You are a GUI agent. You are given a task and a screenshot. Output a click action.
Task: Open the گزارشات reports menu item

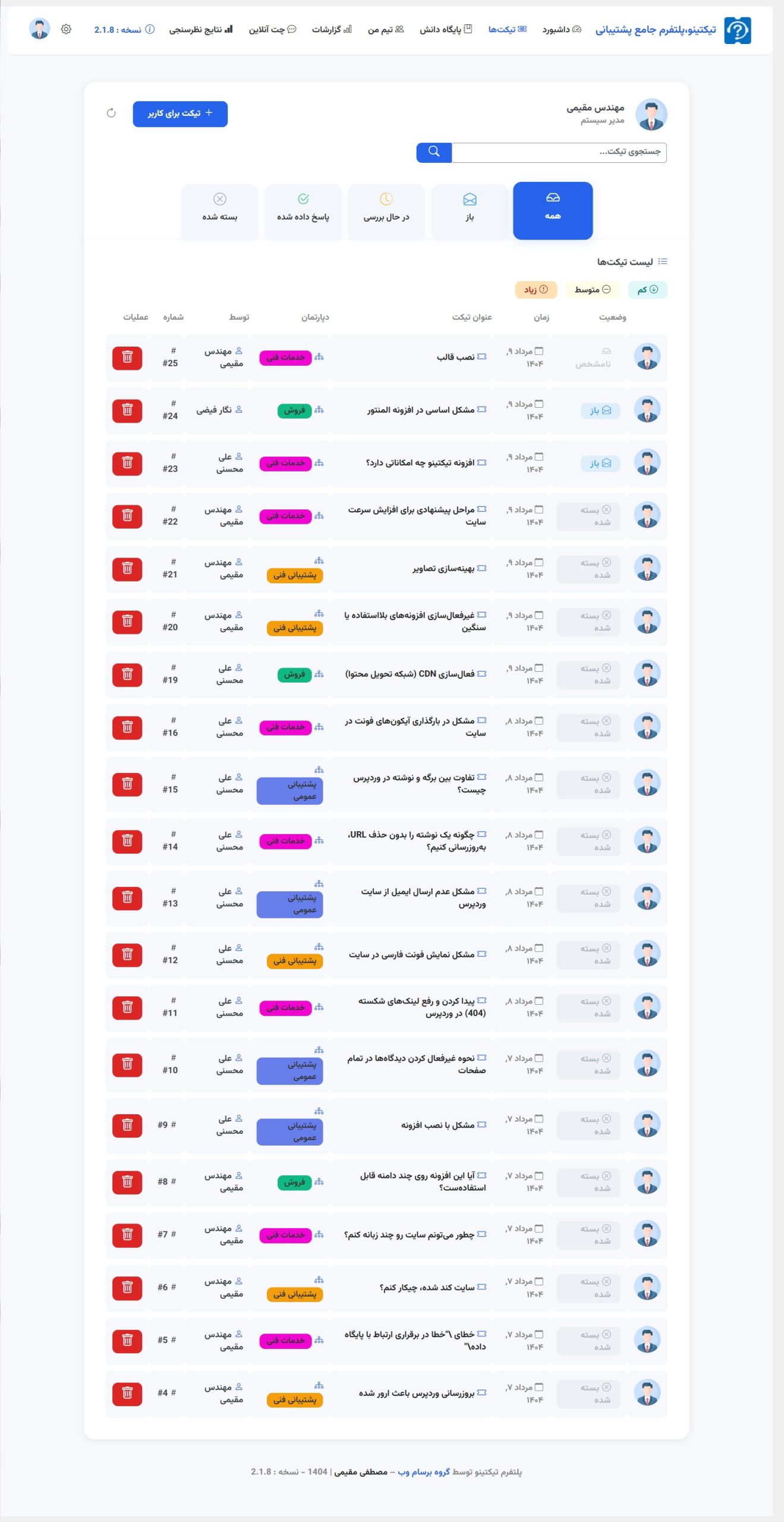click(x=332, y=29)
